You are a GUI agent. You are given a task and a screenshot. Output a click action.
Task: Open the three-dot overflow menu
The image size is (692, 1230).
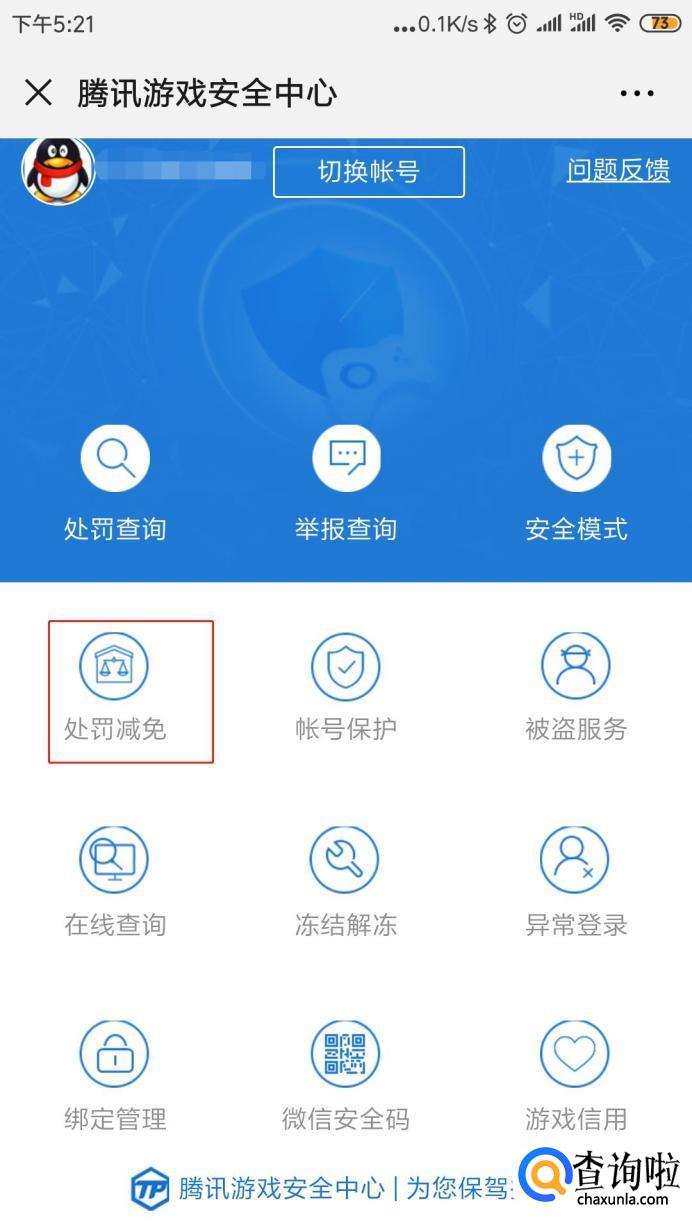(x=637, y=93)
